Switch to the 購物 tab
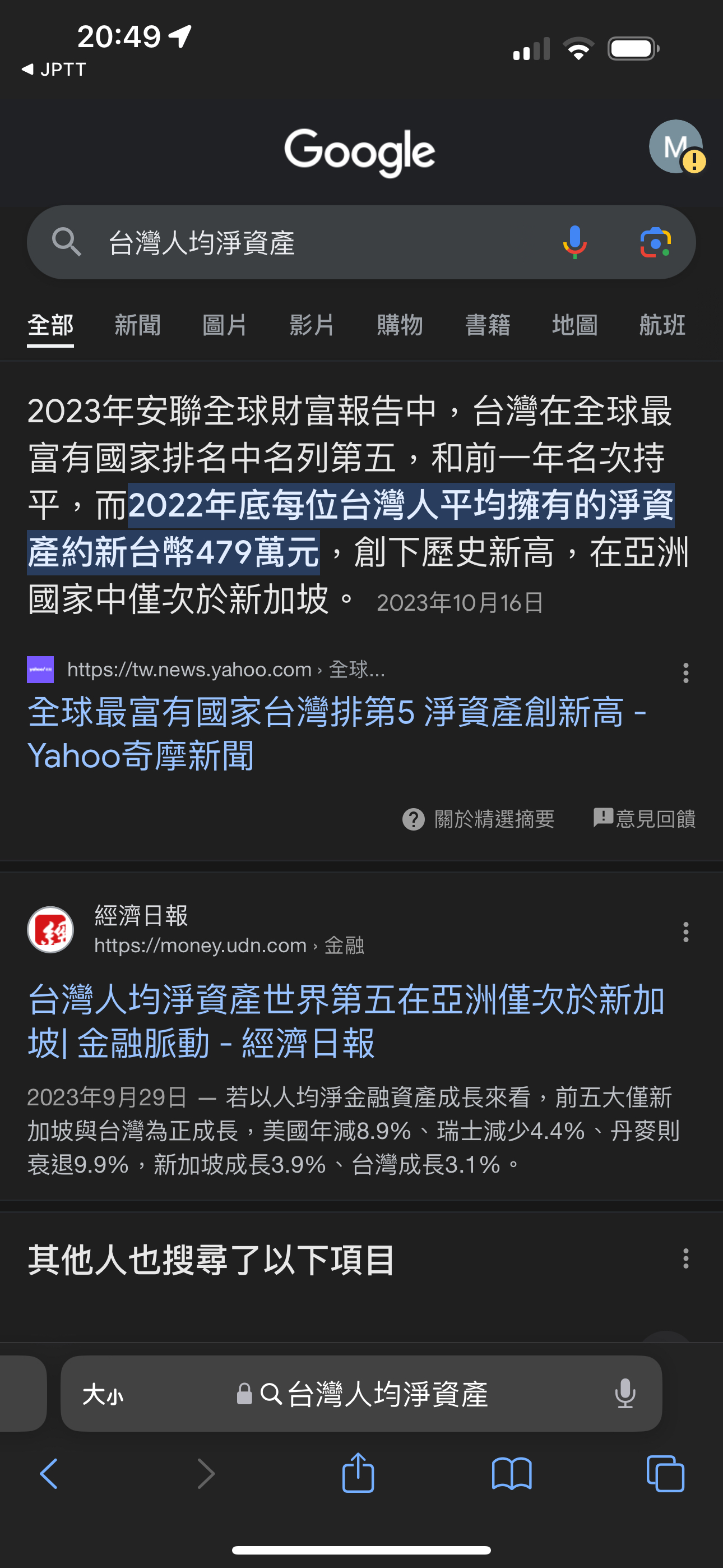 (x=400, y=325)
